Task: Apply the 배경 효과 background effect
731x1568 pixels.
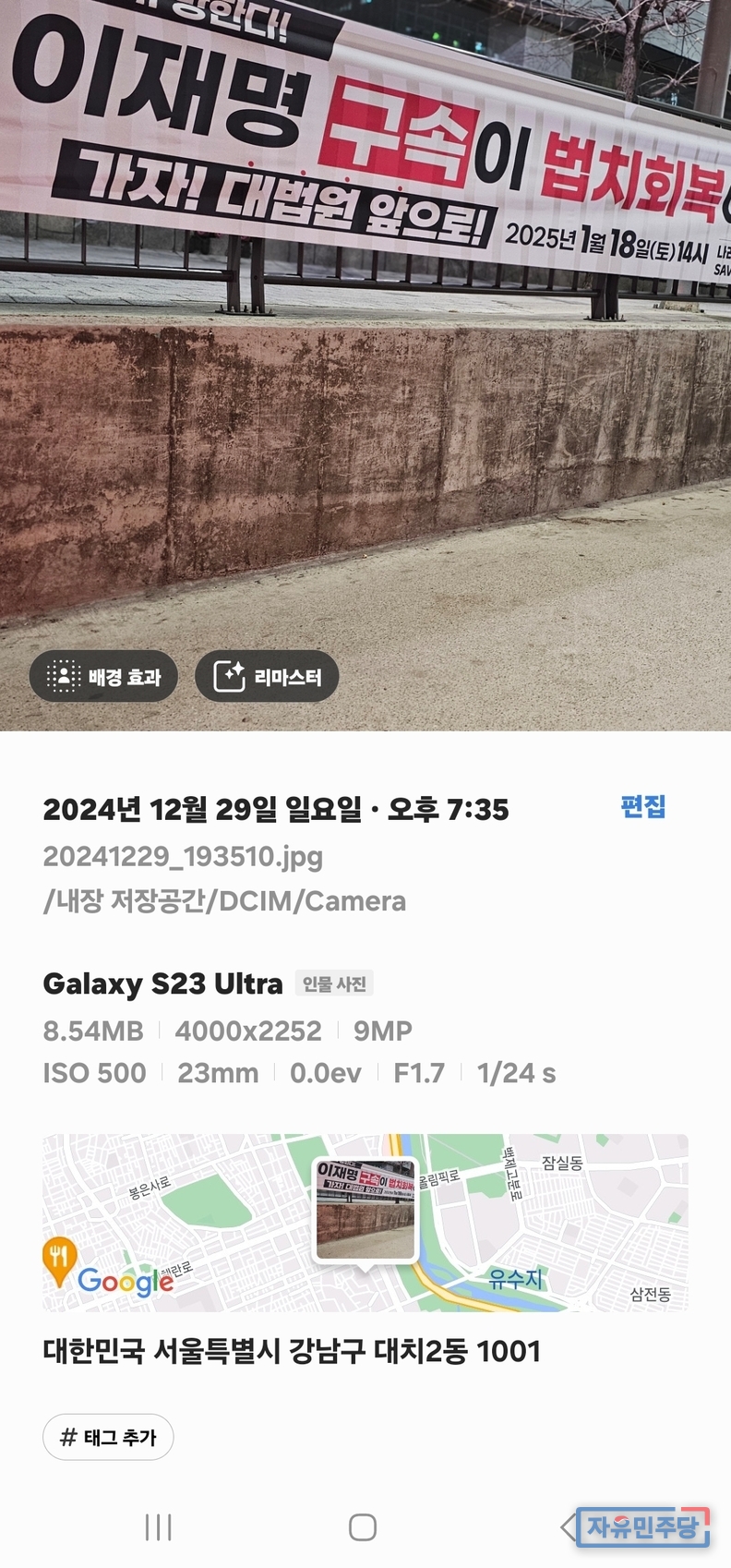Action: coord(103,677)
